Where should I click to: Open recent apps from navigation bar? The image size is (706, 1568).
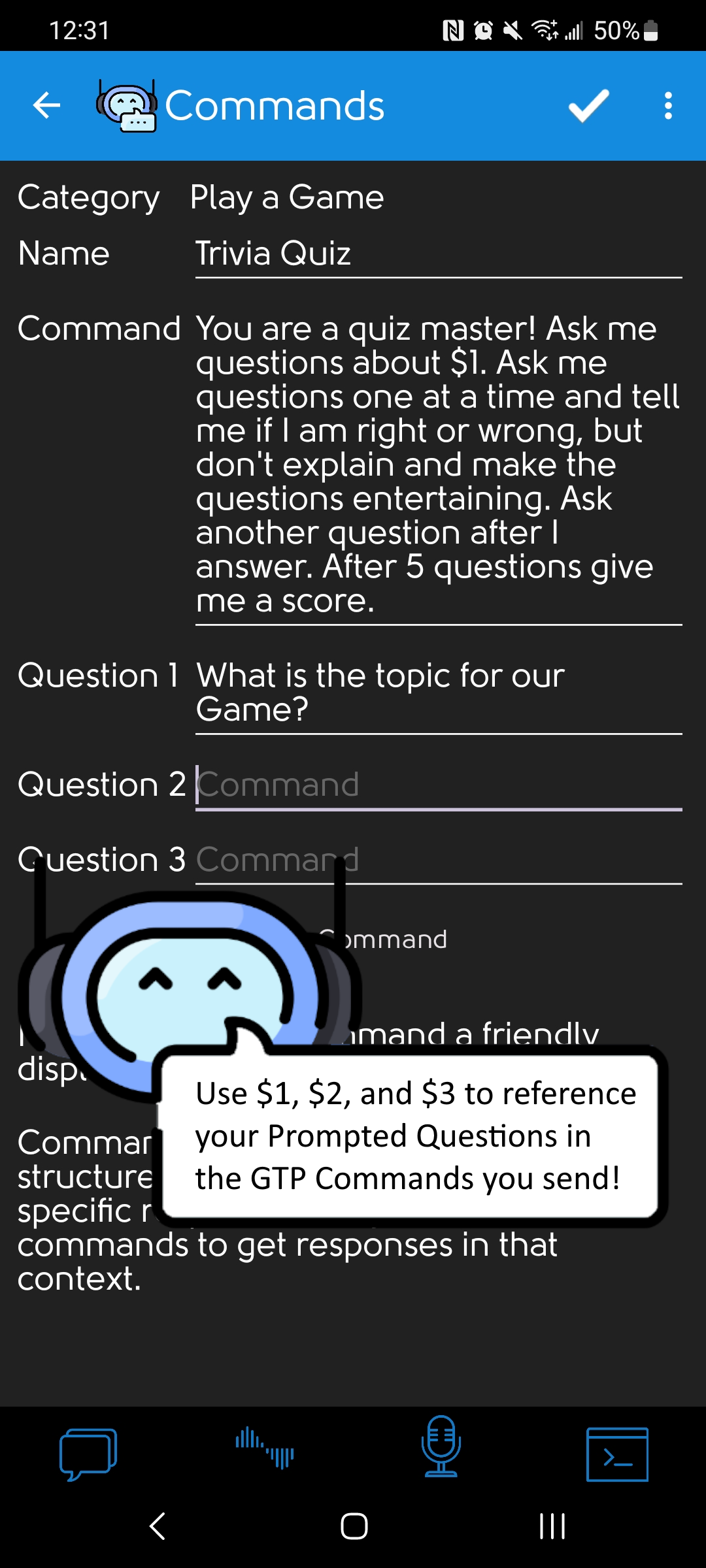[552, 1526]
